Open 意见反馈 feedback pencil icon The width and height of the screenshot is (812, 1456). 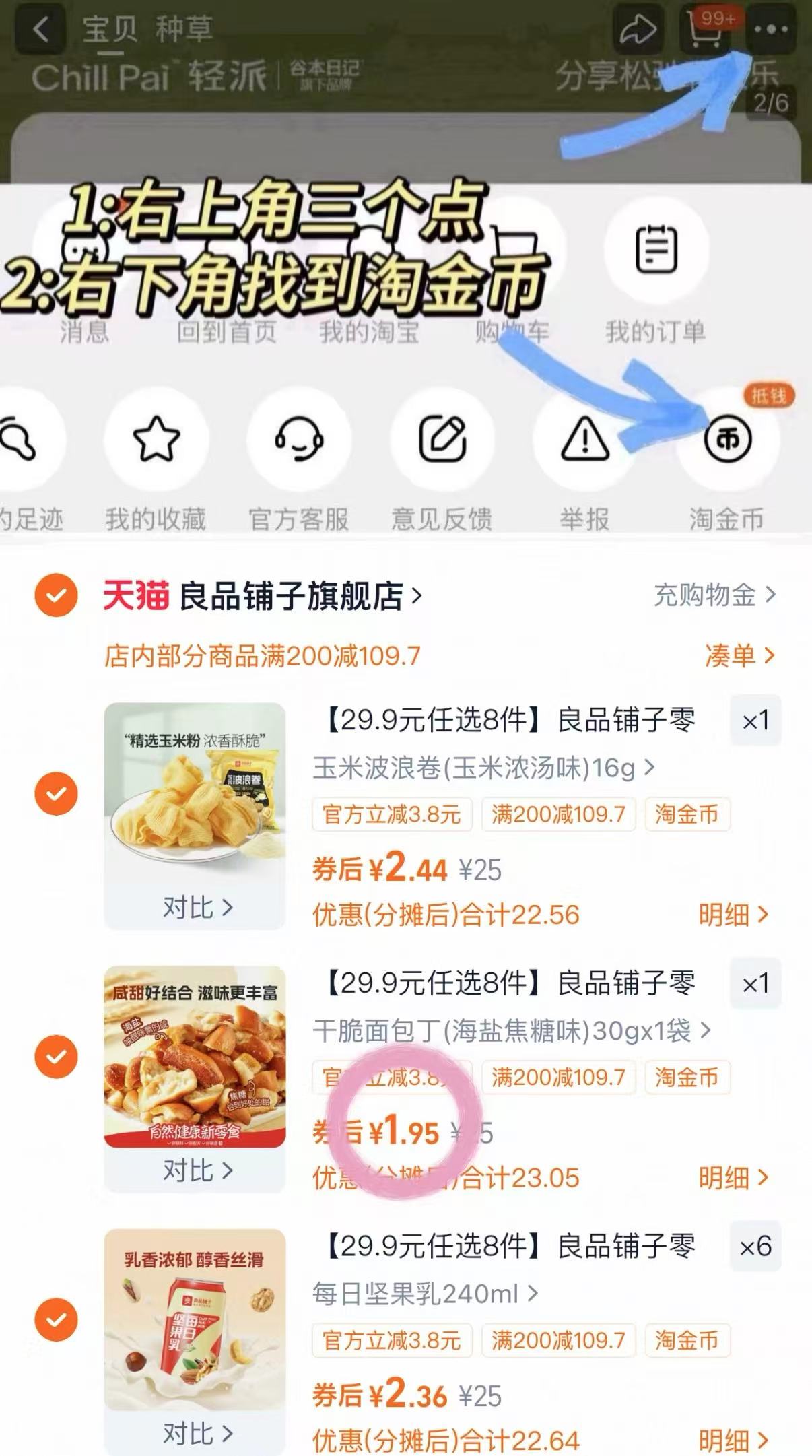point(443,438)
